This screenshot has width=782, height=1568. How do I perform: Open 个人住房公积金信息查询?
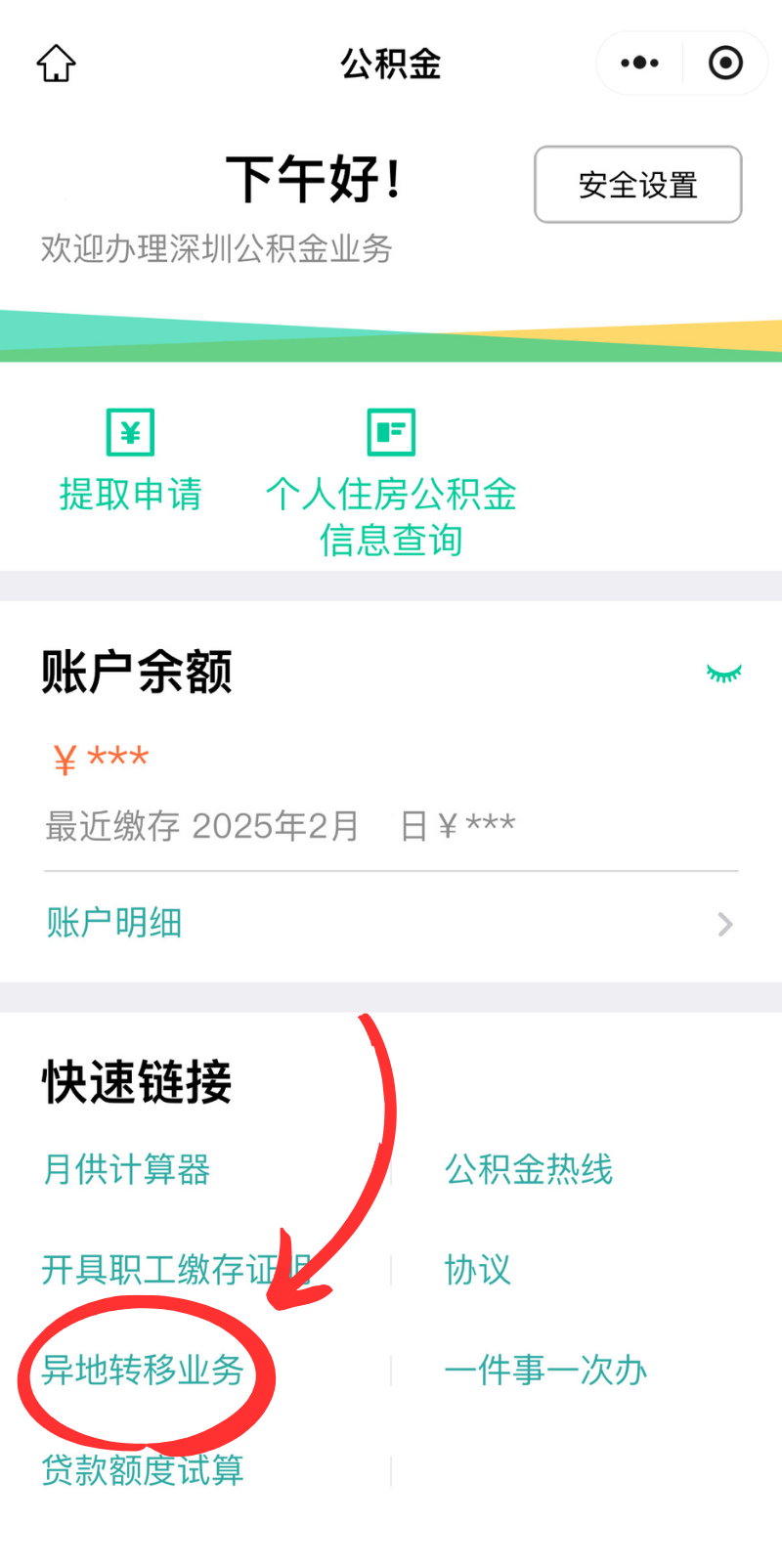coord(391,483)
